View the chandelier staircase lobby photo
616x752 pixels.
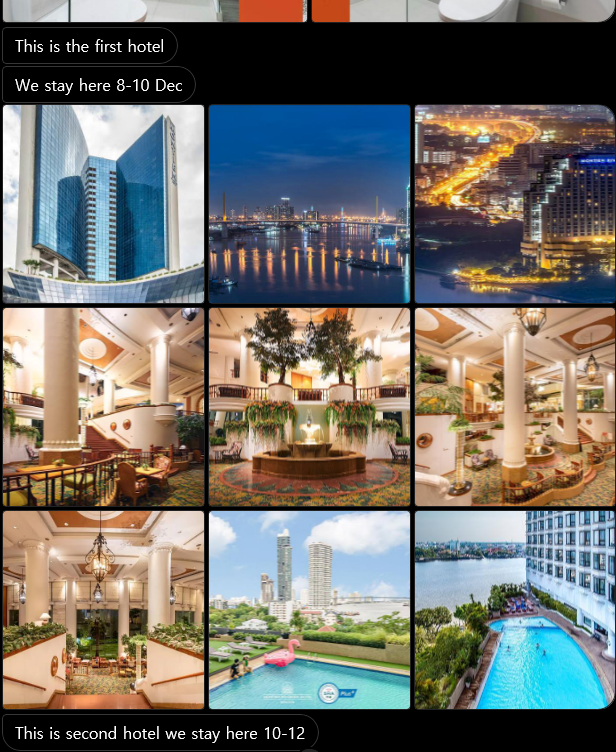[x=104, y=610]
